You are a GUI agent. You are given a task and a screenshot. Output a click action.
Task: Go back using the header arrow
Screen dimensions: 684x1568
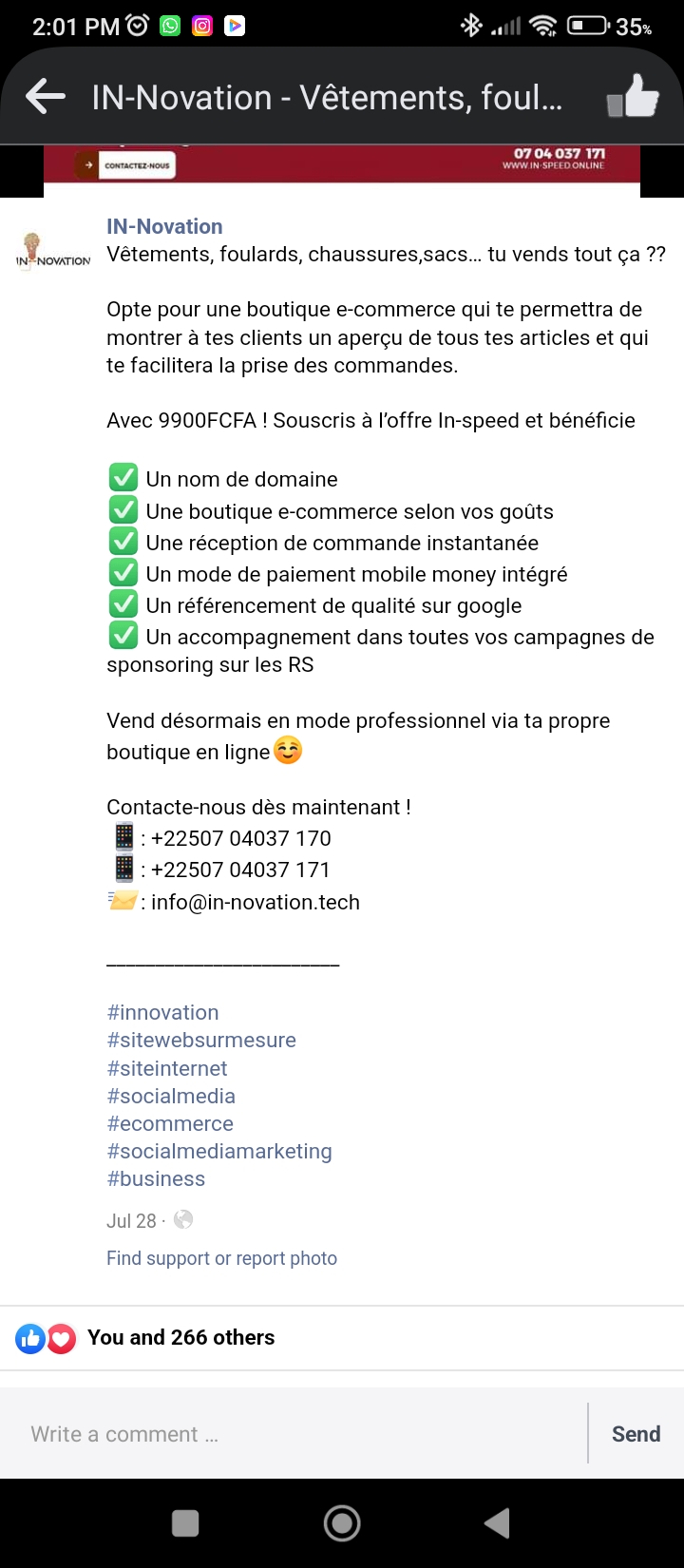pos(46,96)
